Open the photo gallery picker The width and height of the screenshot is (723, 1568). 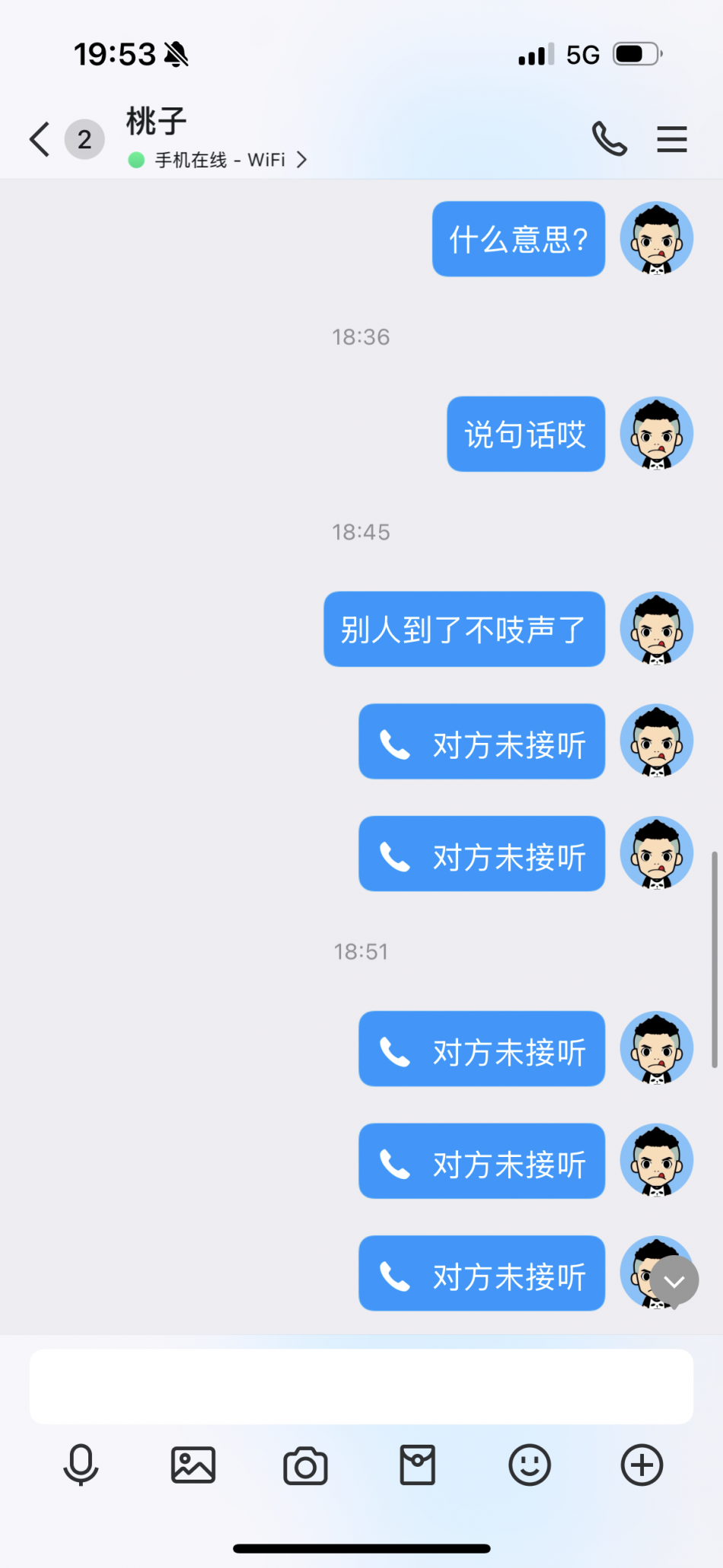click(193, 1465)
